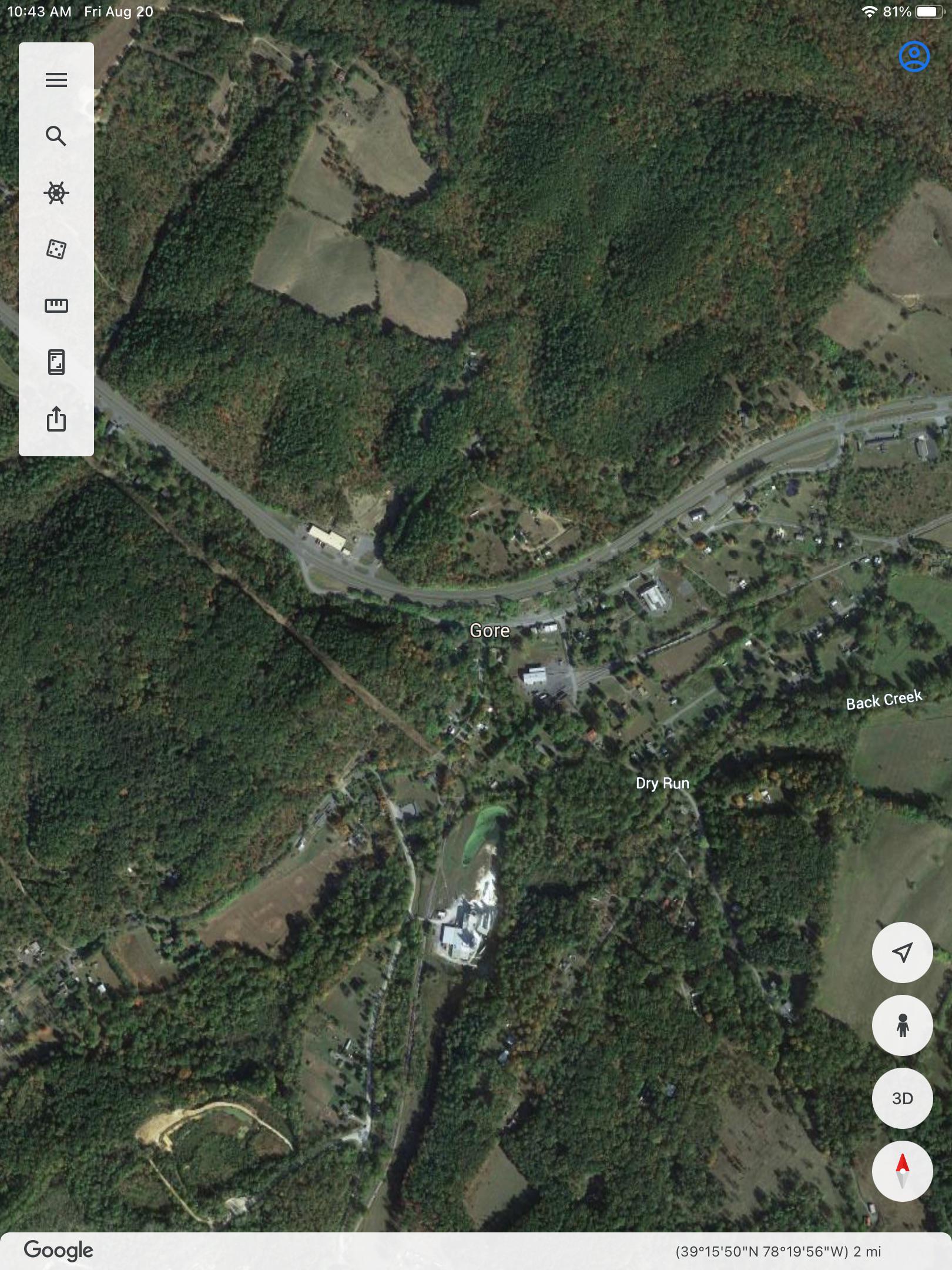The height and width of the screenshot is (1270, 952).
Task: Tap the I'm Feeling Lucky dice
Action: (x=56, y=249)
